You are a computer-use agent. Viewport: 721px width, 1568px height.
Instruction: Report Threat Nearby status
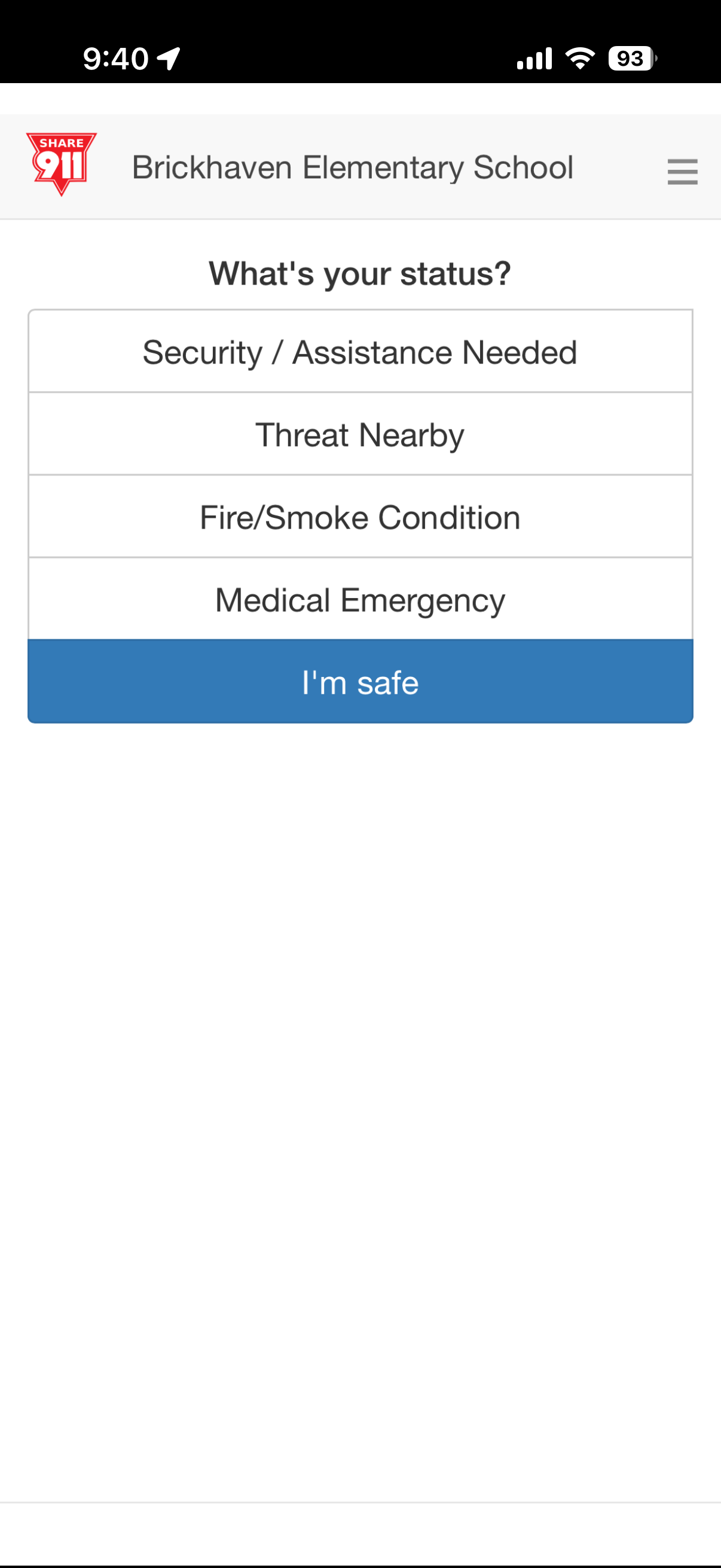click(360, 435)
